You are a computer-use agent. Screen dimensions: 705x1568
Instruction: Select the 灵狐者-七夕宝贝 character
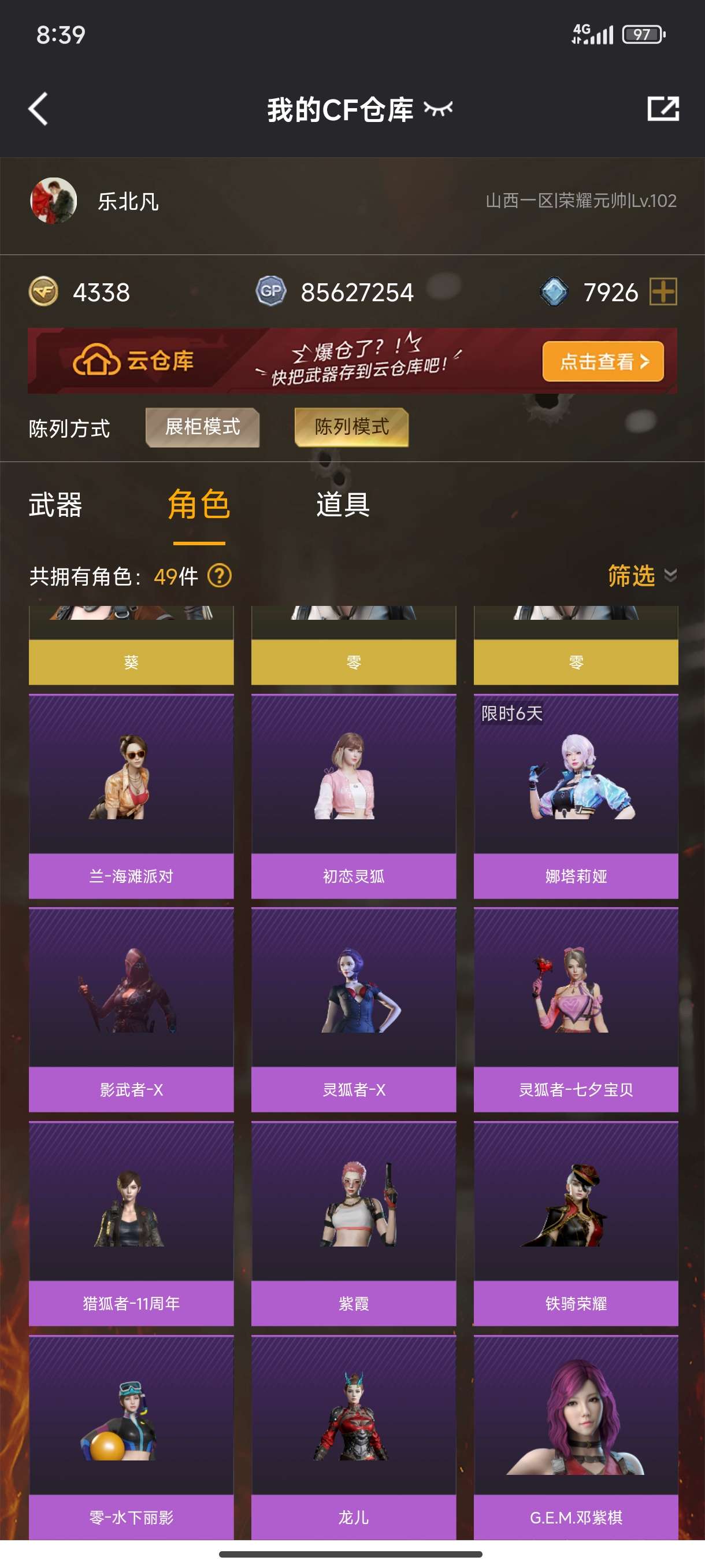pos(576,1010)
